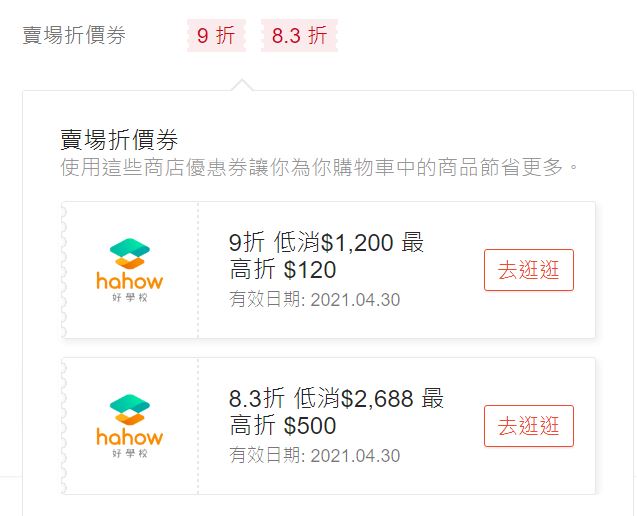Tap 去逛逛 on the 9折 $1,200 coupon
The width and height of the screenshot is (637, 516).
pos(529,270)
